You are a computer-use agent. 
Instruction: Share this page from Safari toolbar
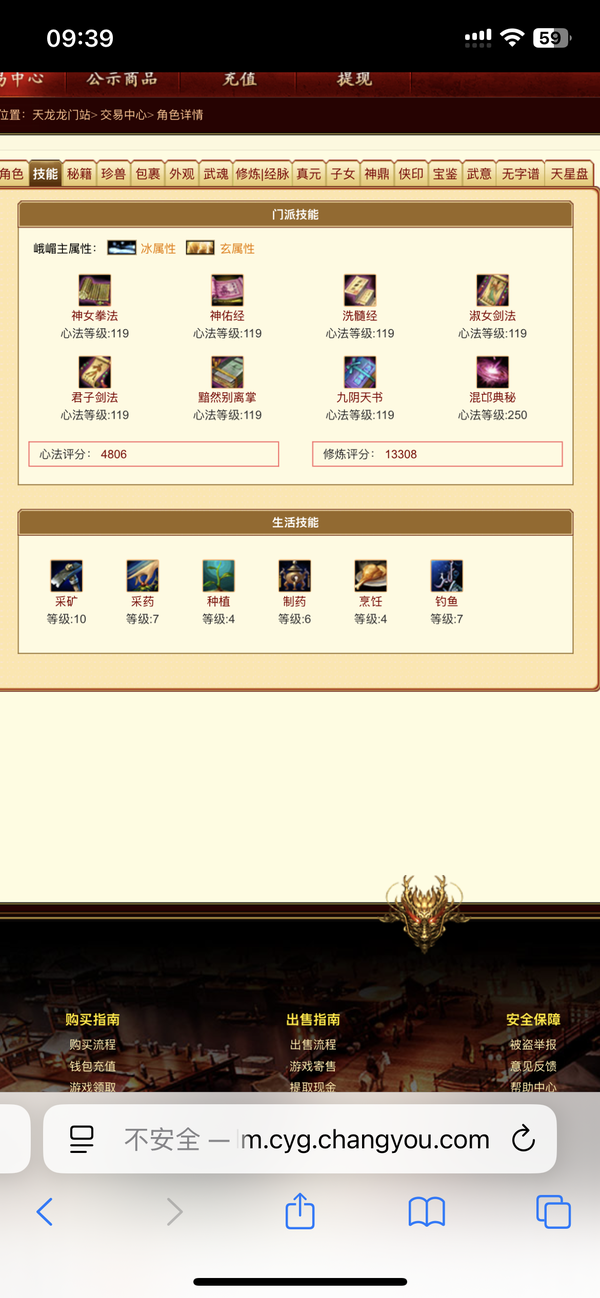[x=300, y=1212]
